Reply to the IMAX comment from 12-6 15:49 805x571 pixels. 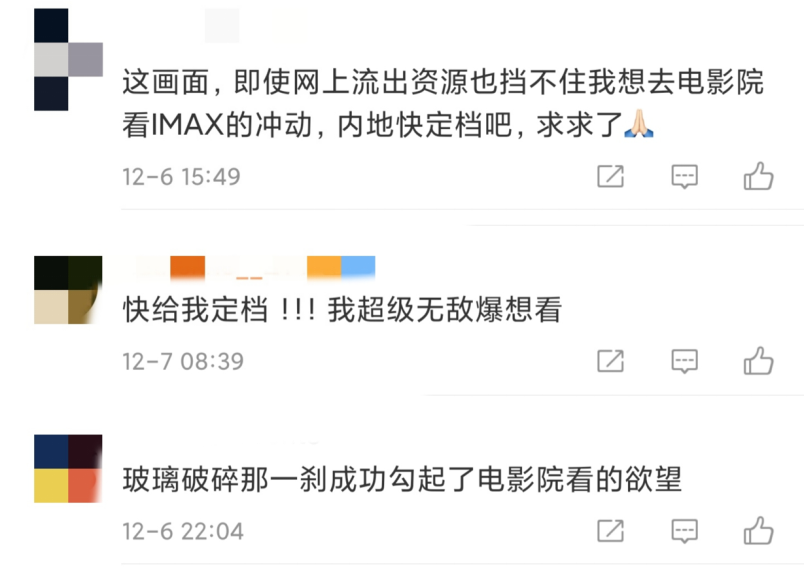(x=684, y=177)
